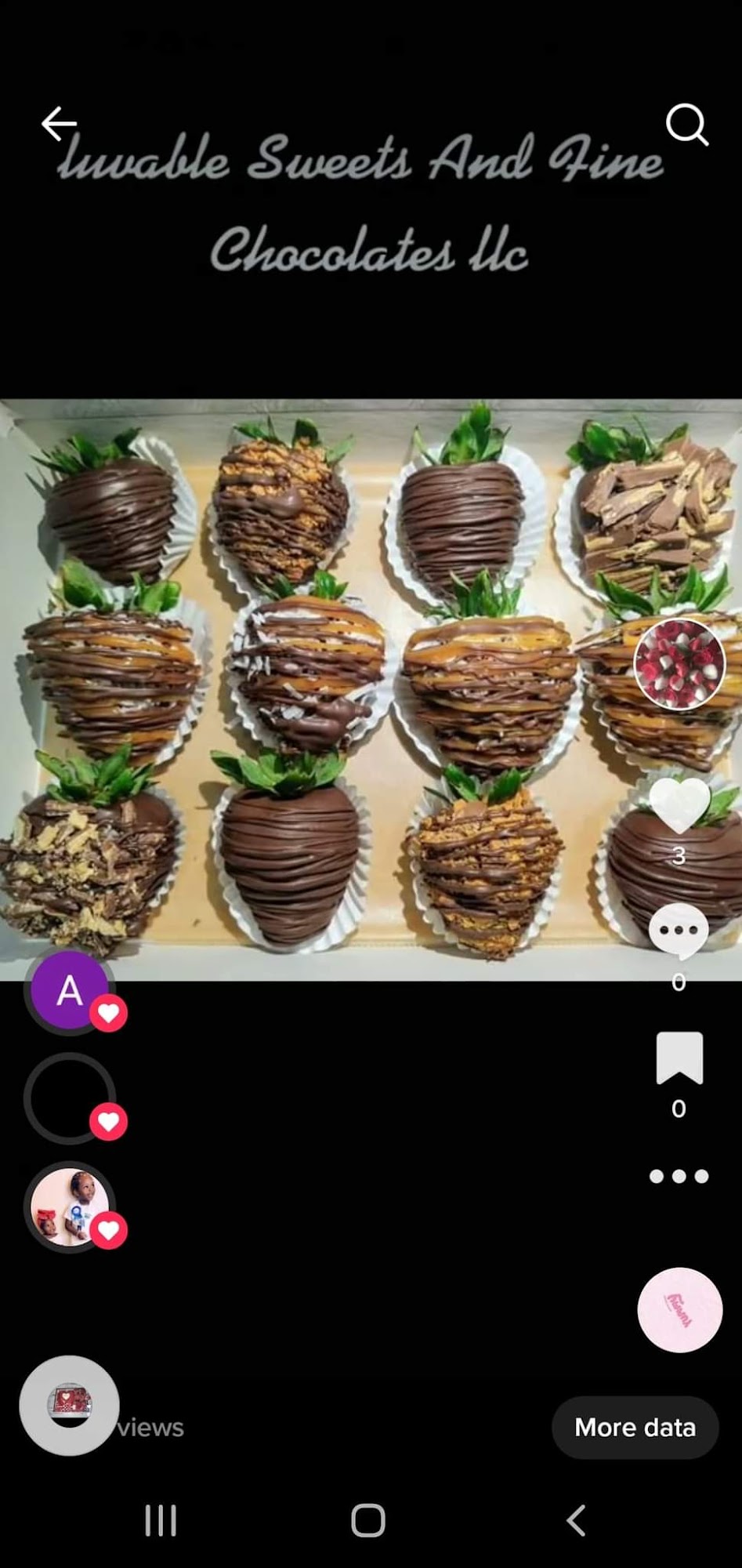Screen dimensions: 742x1568
Task: Bookmark this video to favorites
Action: pos(679,1058)
